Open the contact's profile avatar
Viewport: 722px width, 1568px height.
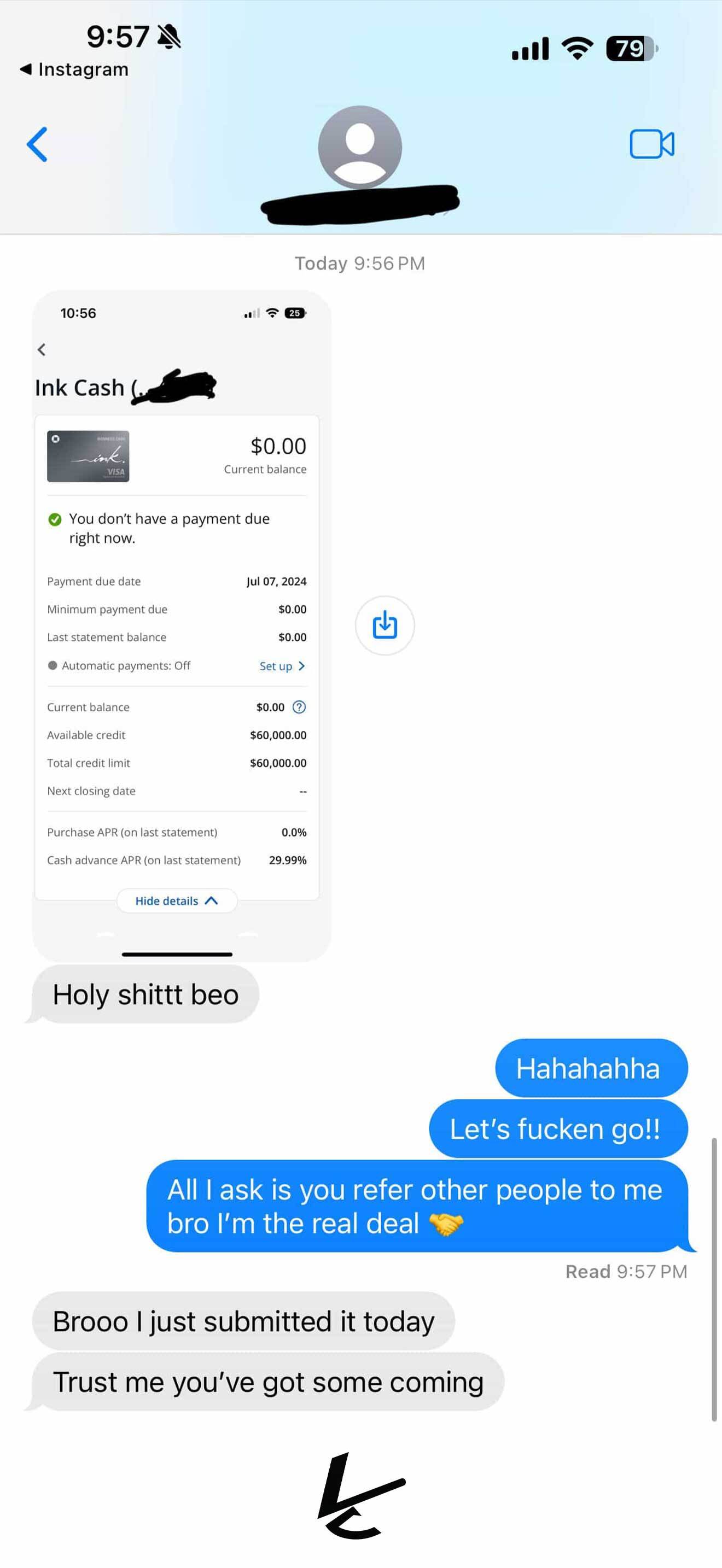360,147
